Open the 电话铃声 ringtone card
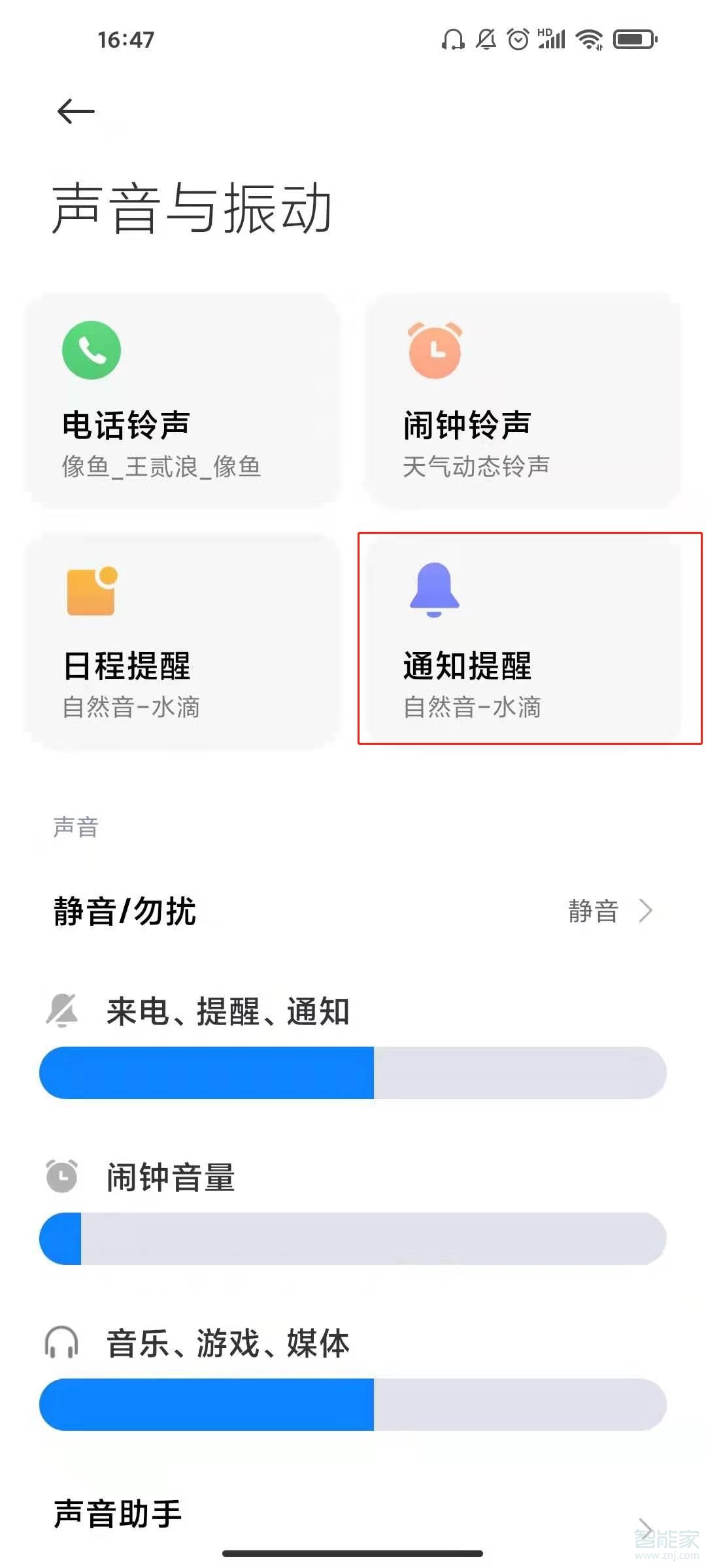 click(185, 399)
